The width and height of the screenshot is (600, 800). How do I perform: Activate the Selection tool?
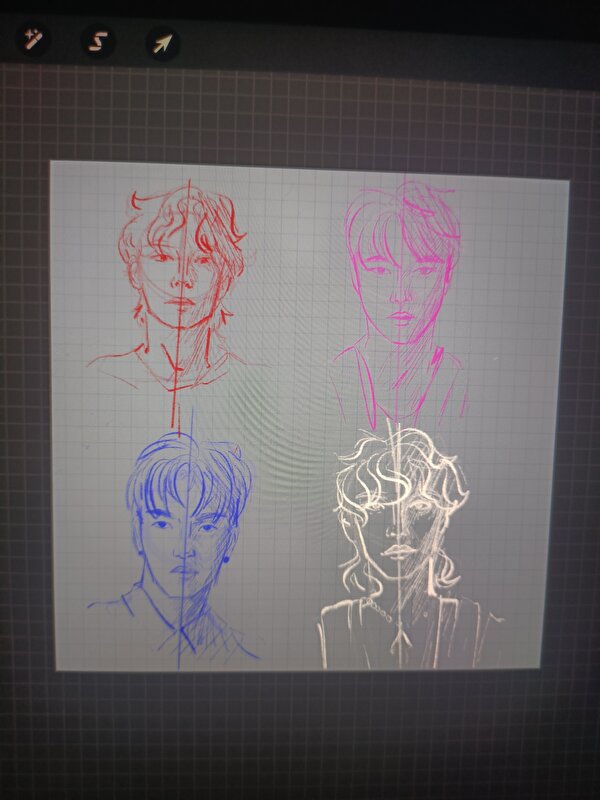tap(97, 42)
